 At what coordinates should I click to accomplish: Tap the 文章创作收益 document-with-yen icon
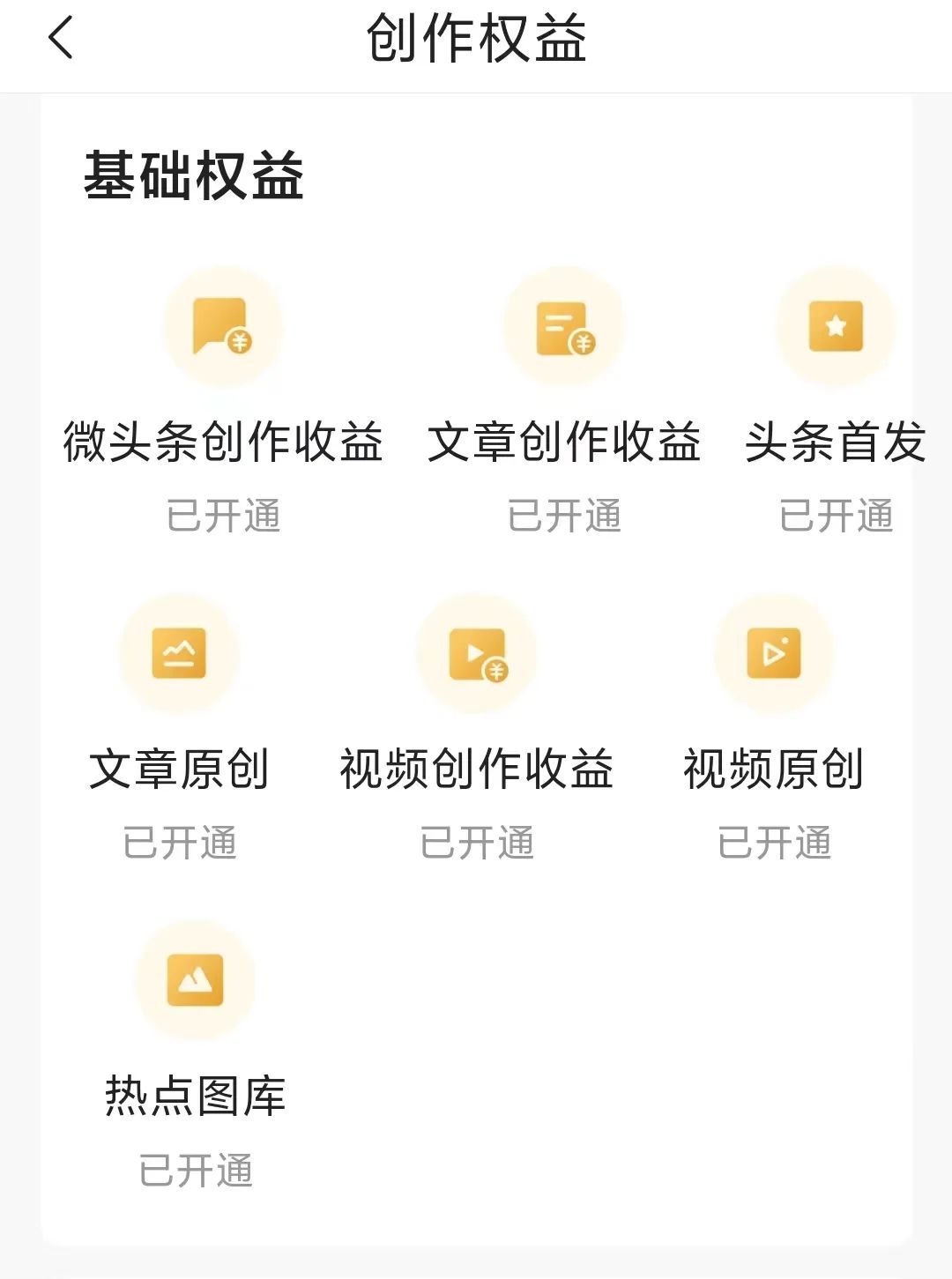[x=564, y=325]
